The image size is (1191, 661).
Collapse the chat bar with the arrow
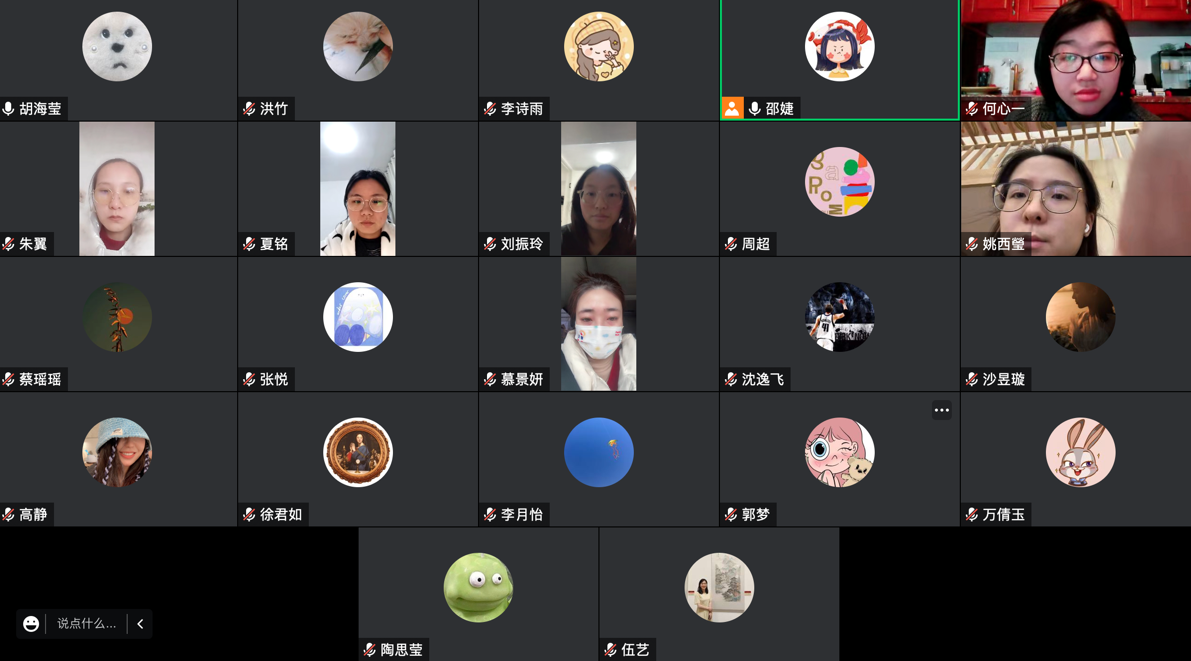[x=140, y=624]
